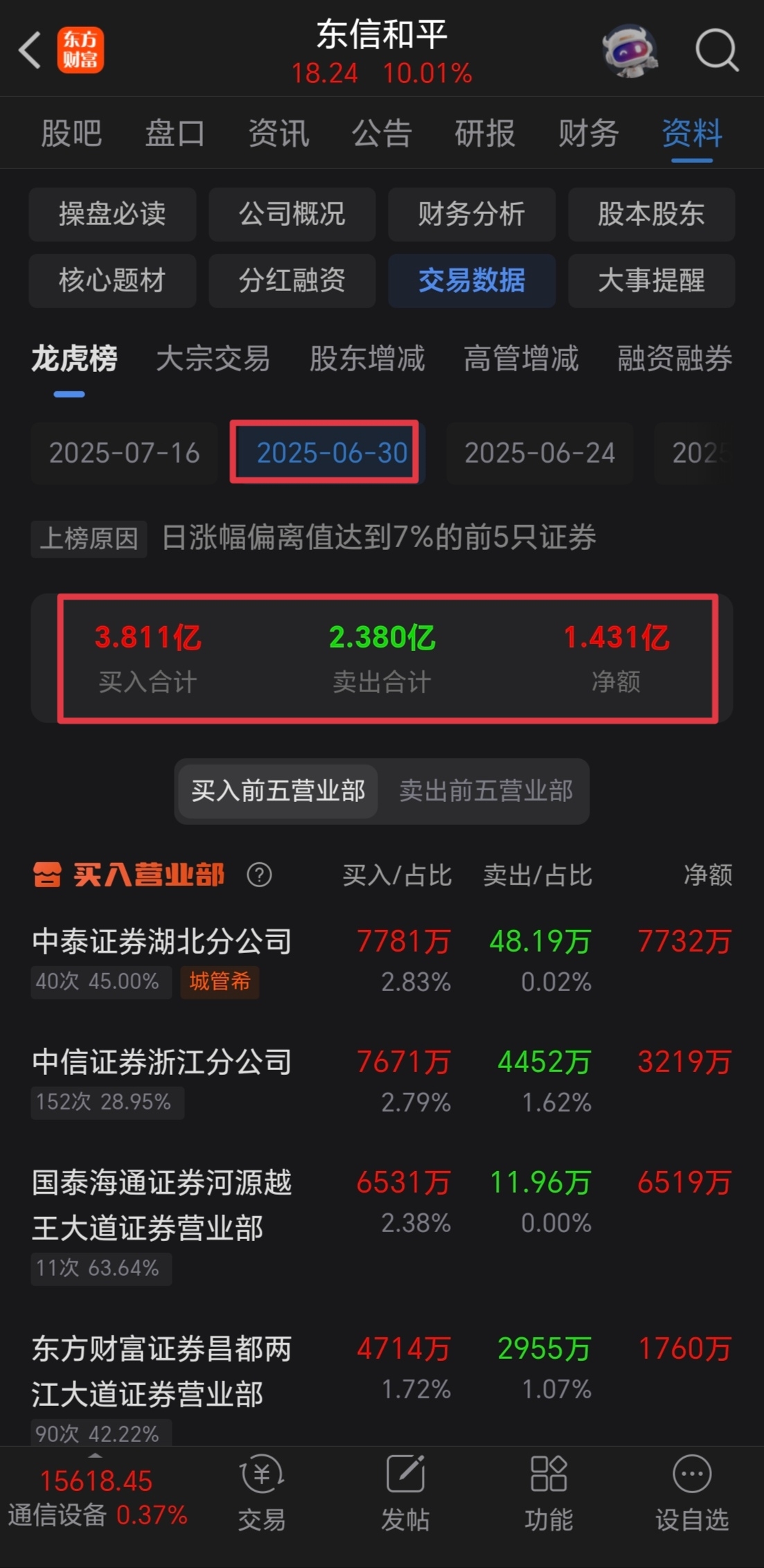Switch to 卖出前五营业部 view

486,792
